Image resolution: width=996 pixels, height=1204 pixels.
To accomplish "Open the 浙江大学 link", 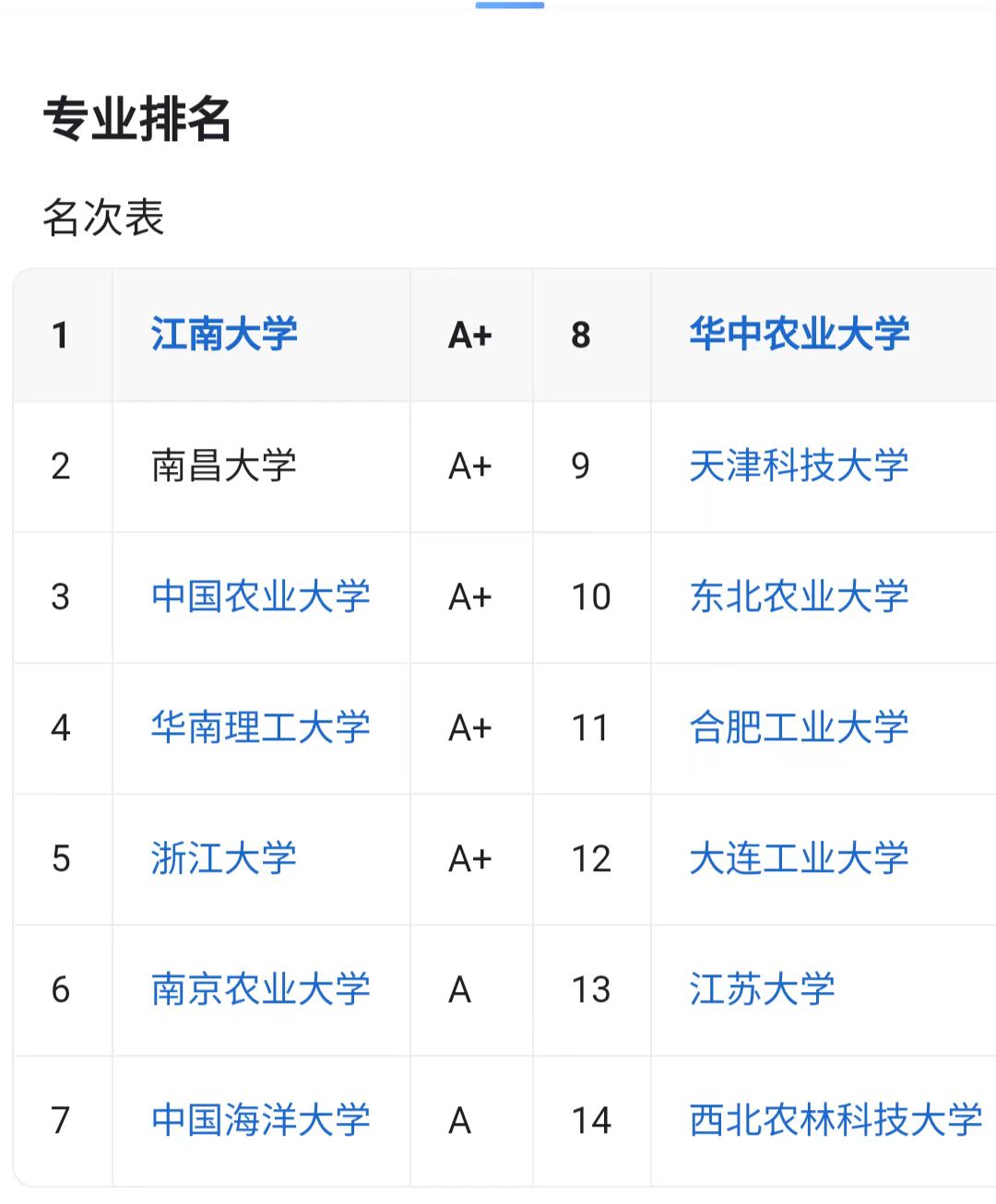I will 224,858.
